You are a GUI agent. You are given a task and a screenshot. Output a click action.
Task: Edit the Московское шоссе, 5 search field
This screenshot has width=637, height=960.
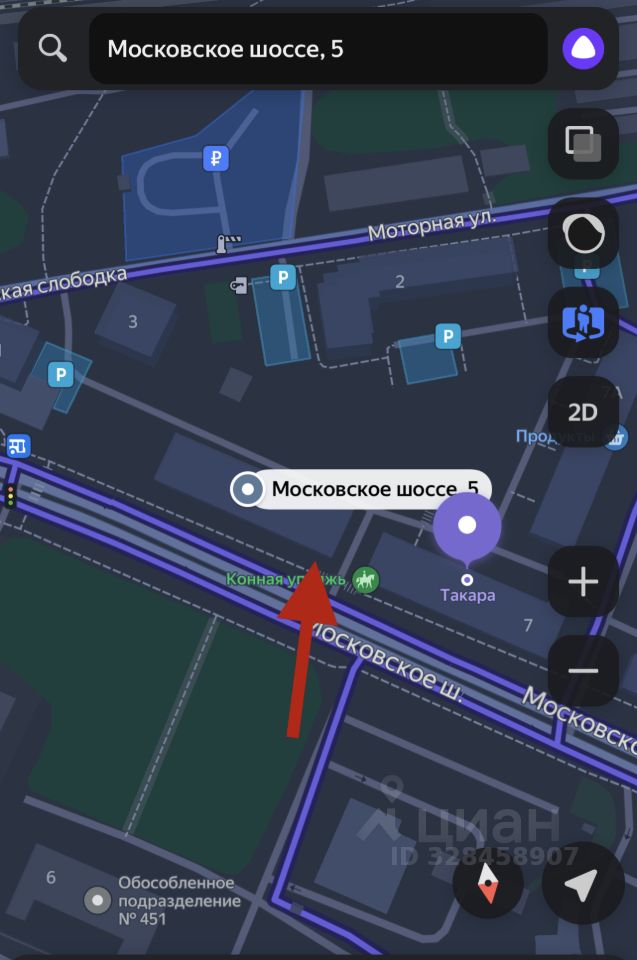click(x=318, y=48)
